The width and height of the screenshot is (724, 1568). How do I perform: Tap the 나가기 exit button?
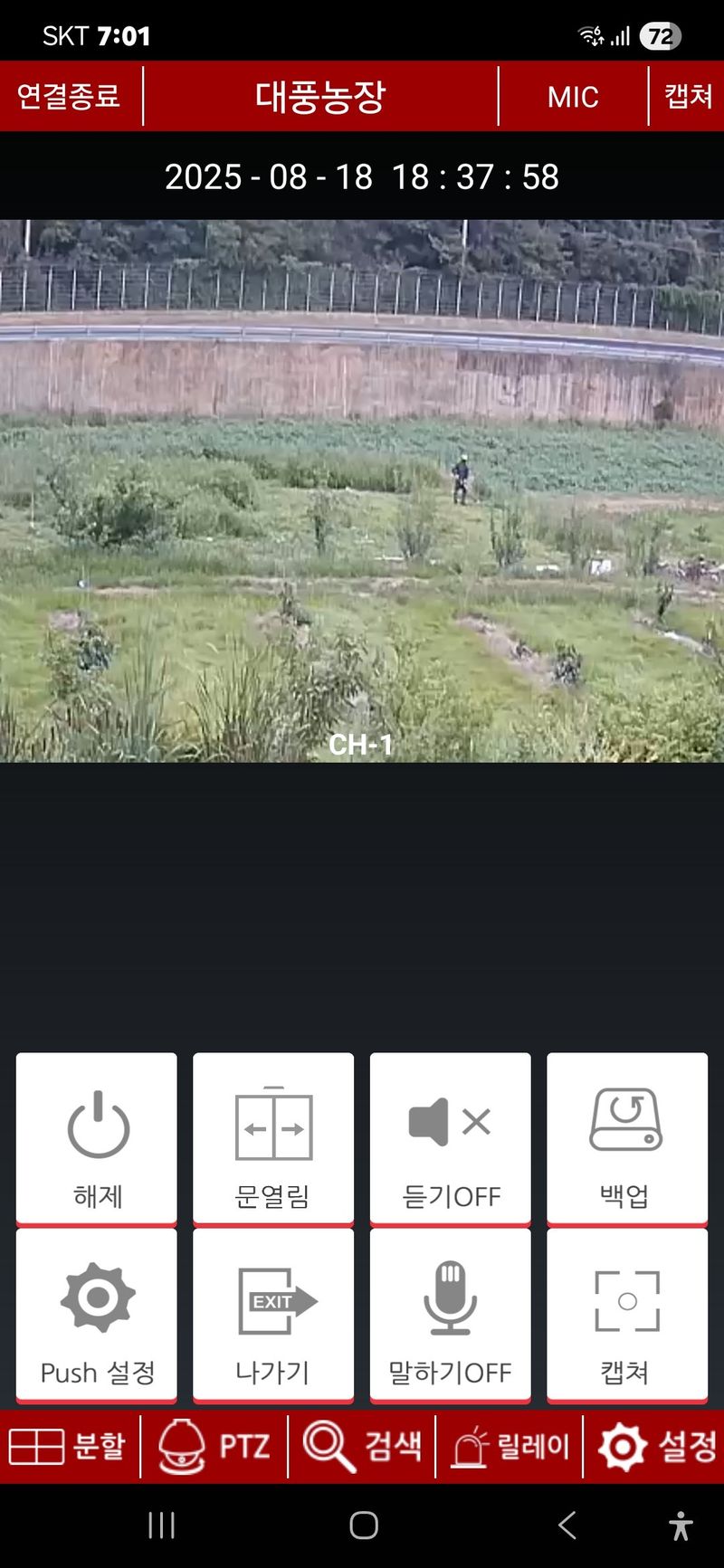[x=273, y=1315]
